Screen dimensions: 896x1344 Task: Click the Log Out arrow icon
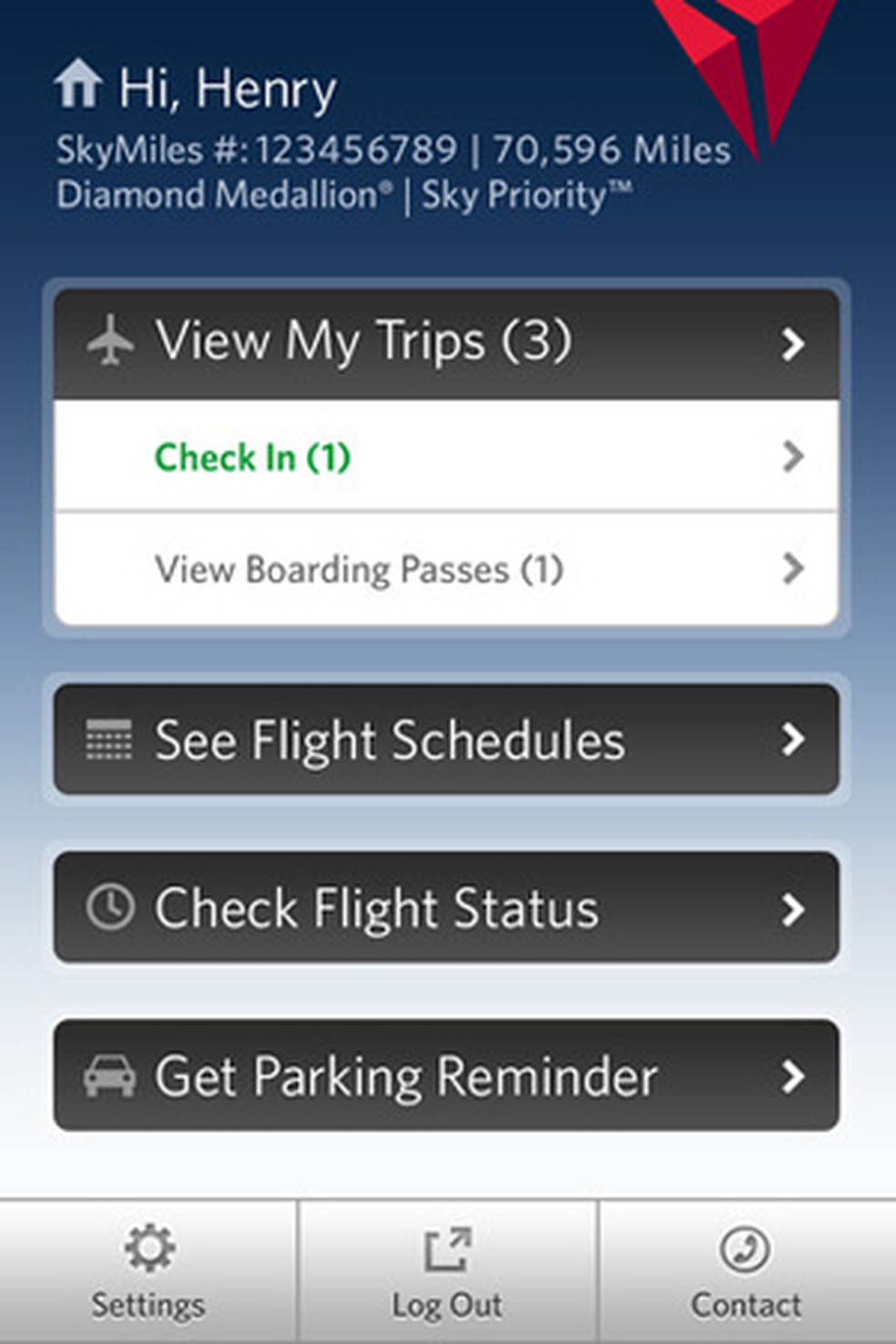click(447, 1251)
